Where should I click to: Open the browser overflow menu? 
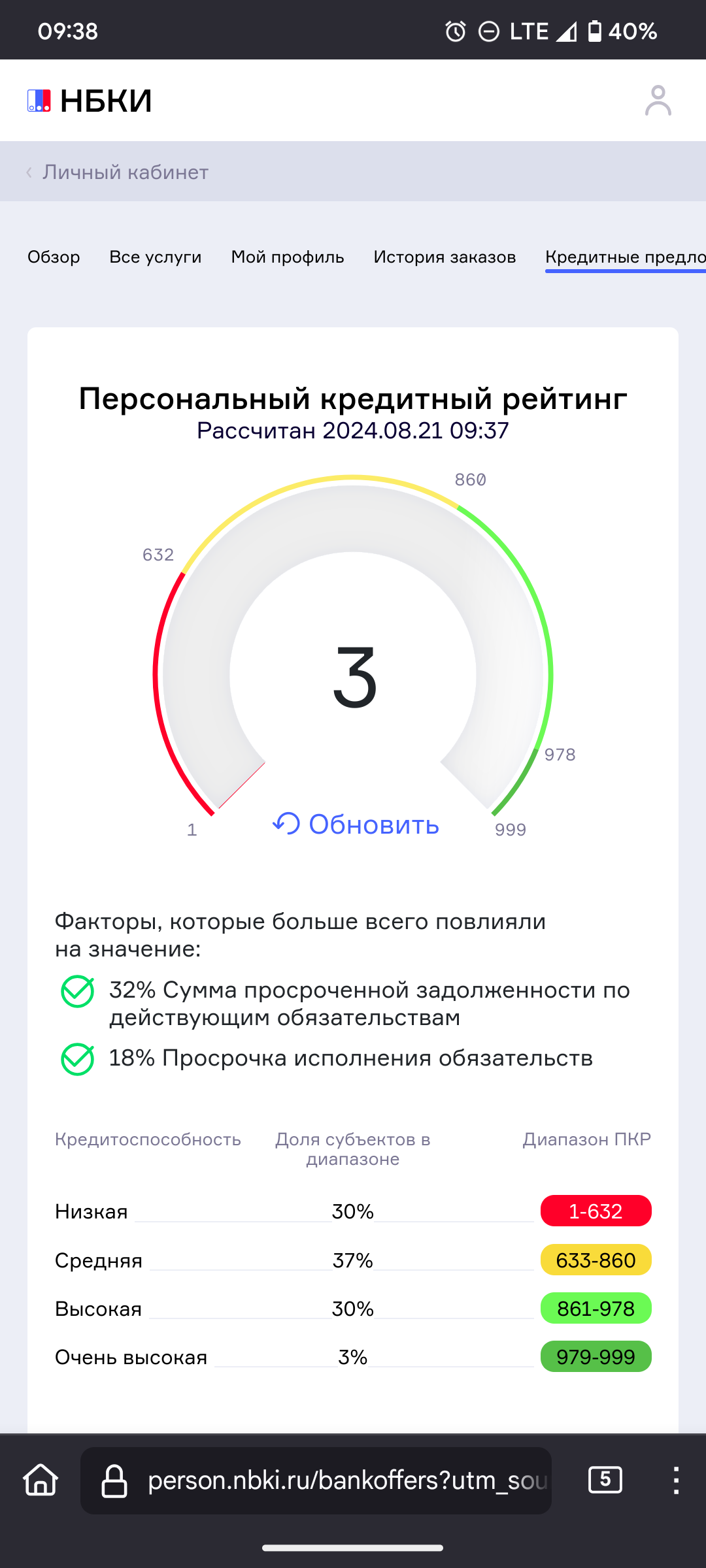click(677, 1480)
